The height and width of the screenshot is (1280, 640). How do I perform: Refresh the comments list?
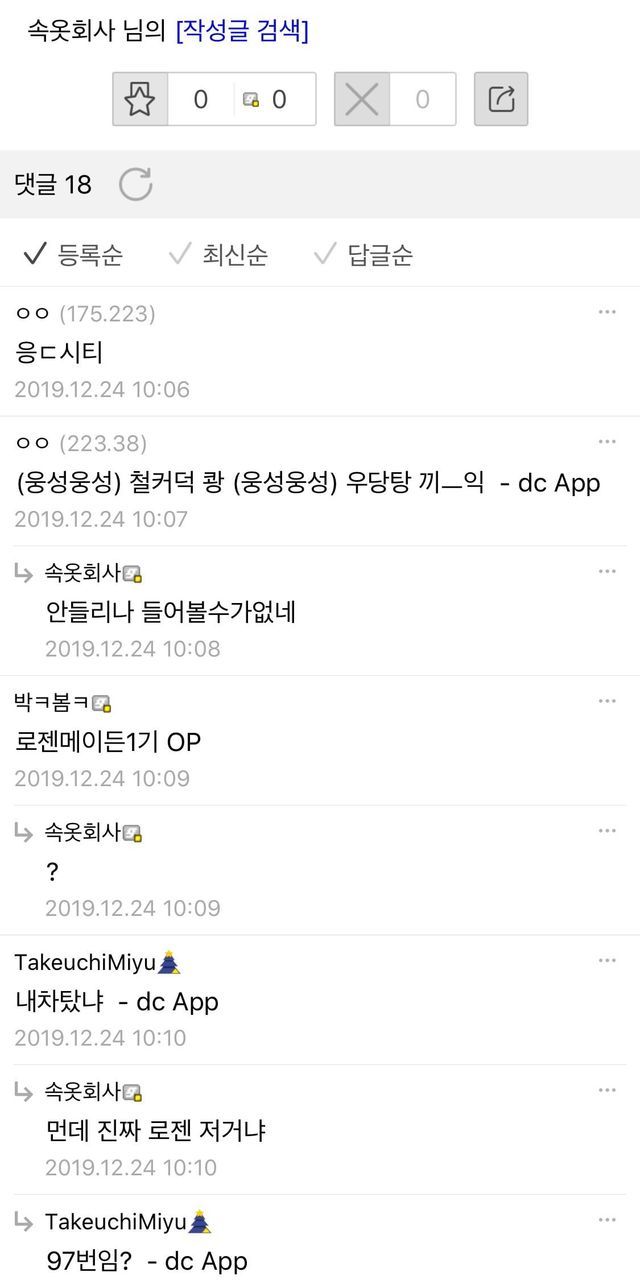point(135,184)
